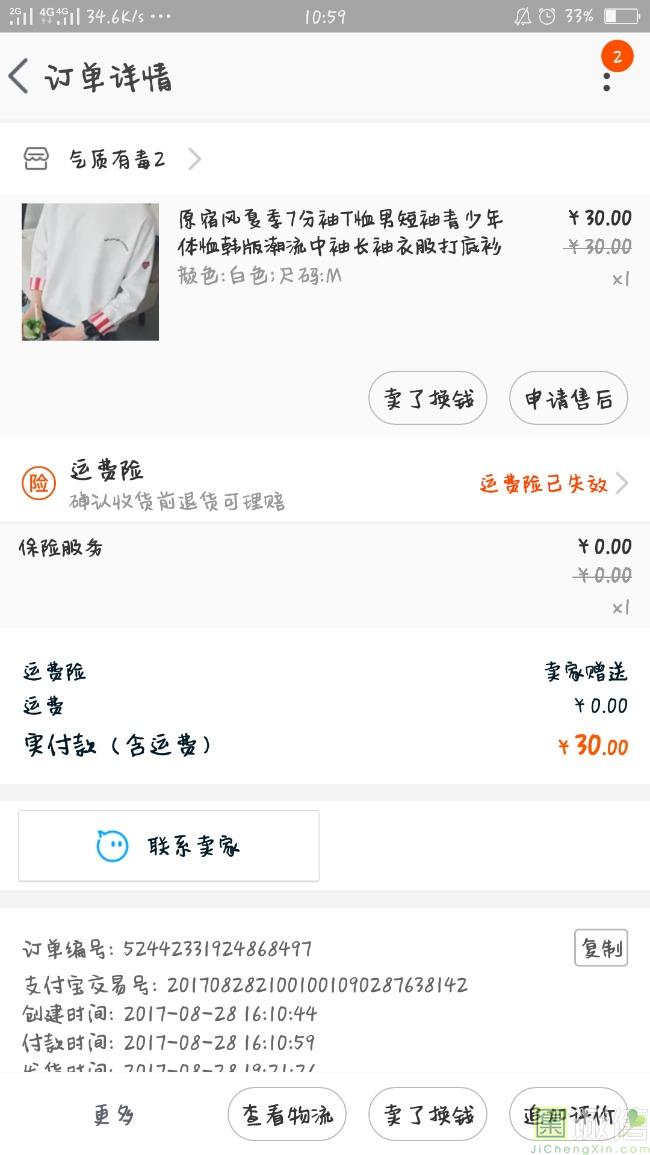The width and height of the screenshot is (650, 1155).
Task: Copy the order number with 复制
Action: (x=601, y=947)
